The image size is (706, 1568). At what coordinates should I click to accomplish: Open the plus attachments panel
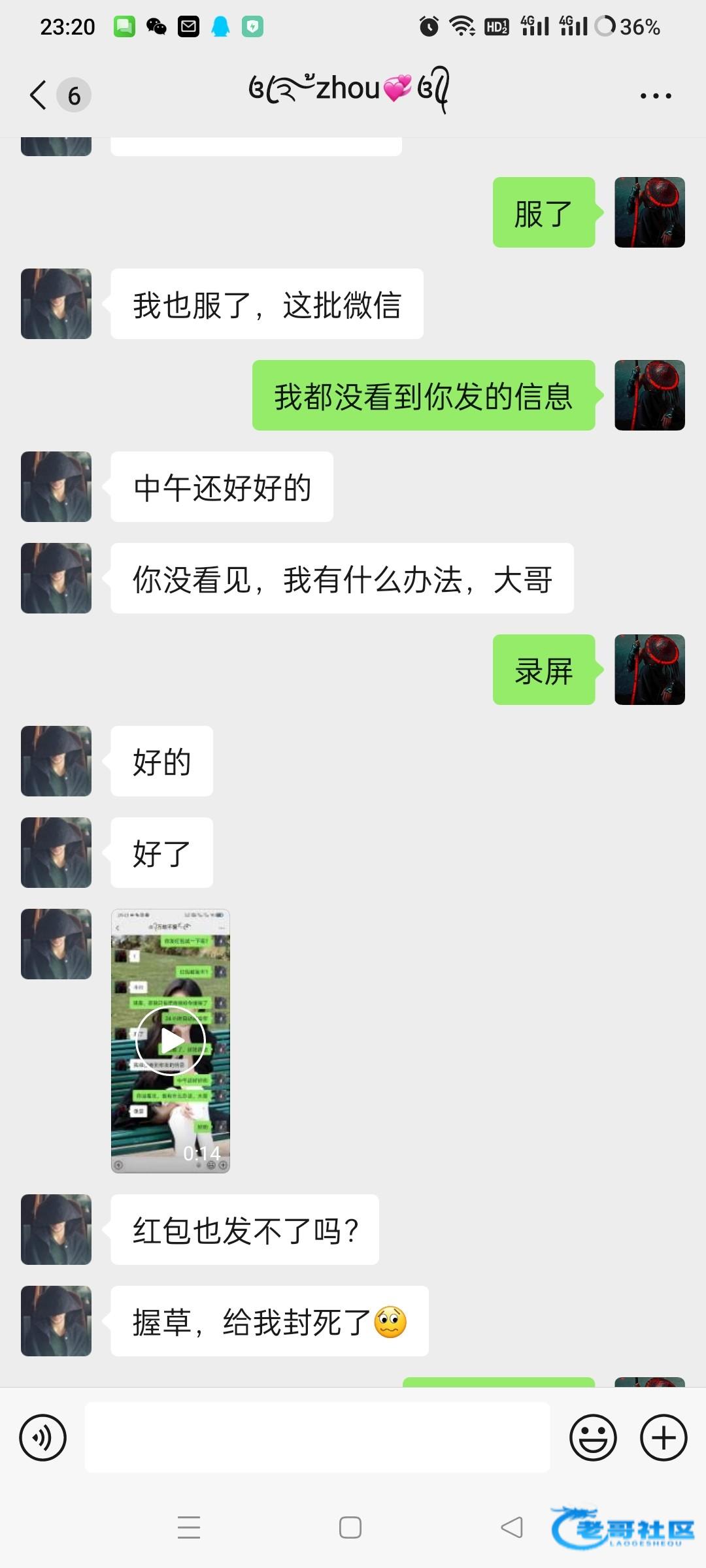663,1438
